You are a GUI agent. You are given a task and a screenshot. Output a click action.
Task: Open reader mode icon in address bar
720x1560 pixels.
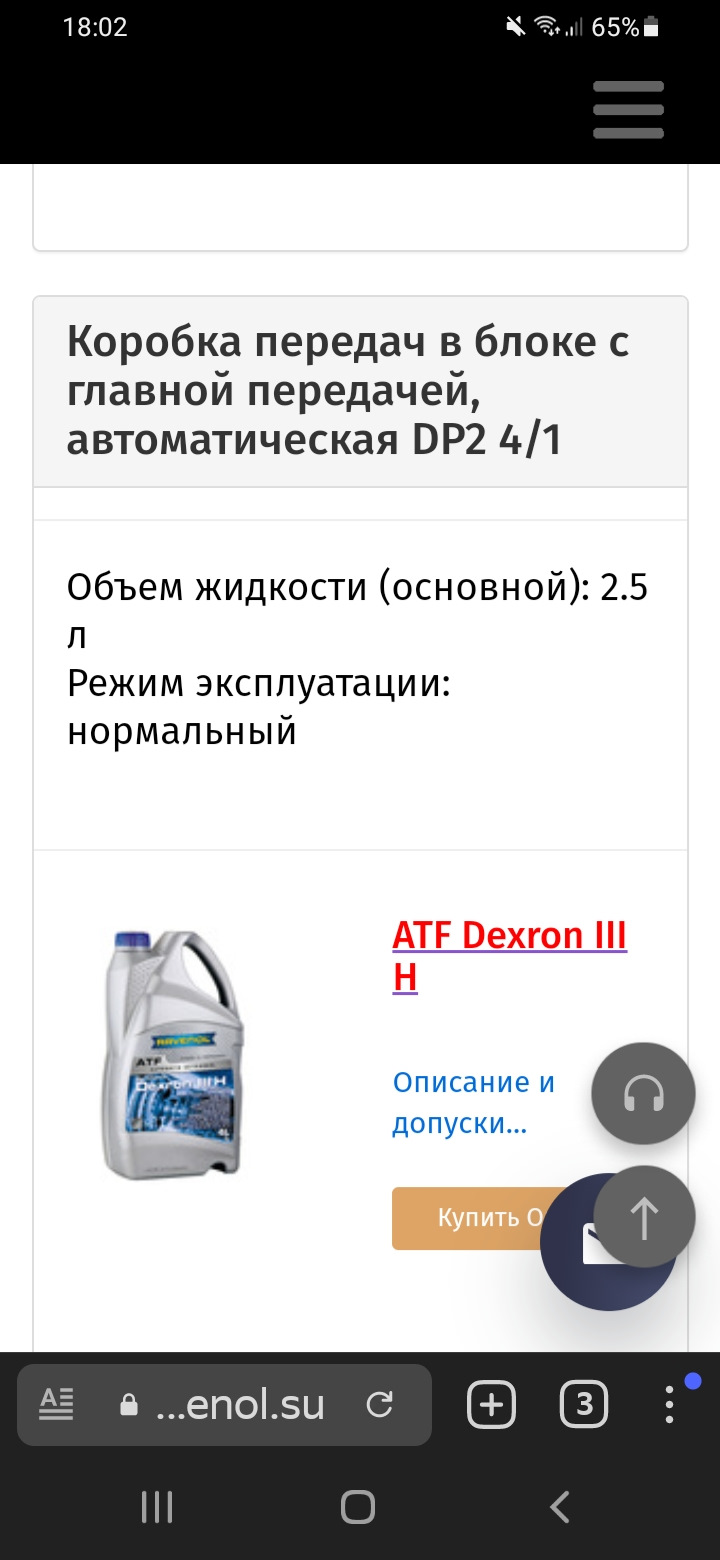(57, 1406)
